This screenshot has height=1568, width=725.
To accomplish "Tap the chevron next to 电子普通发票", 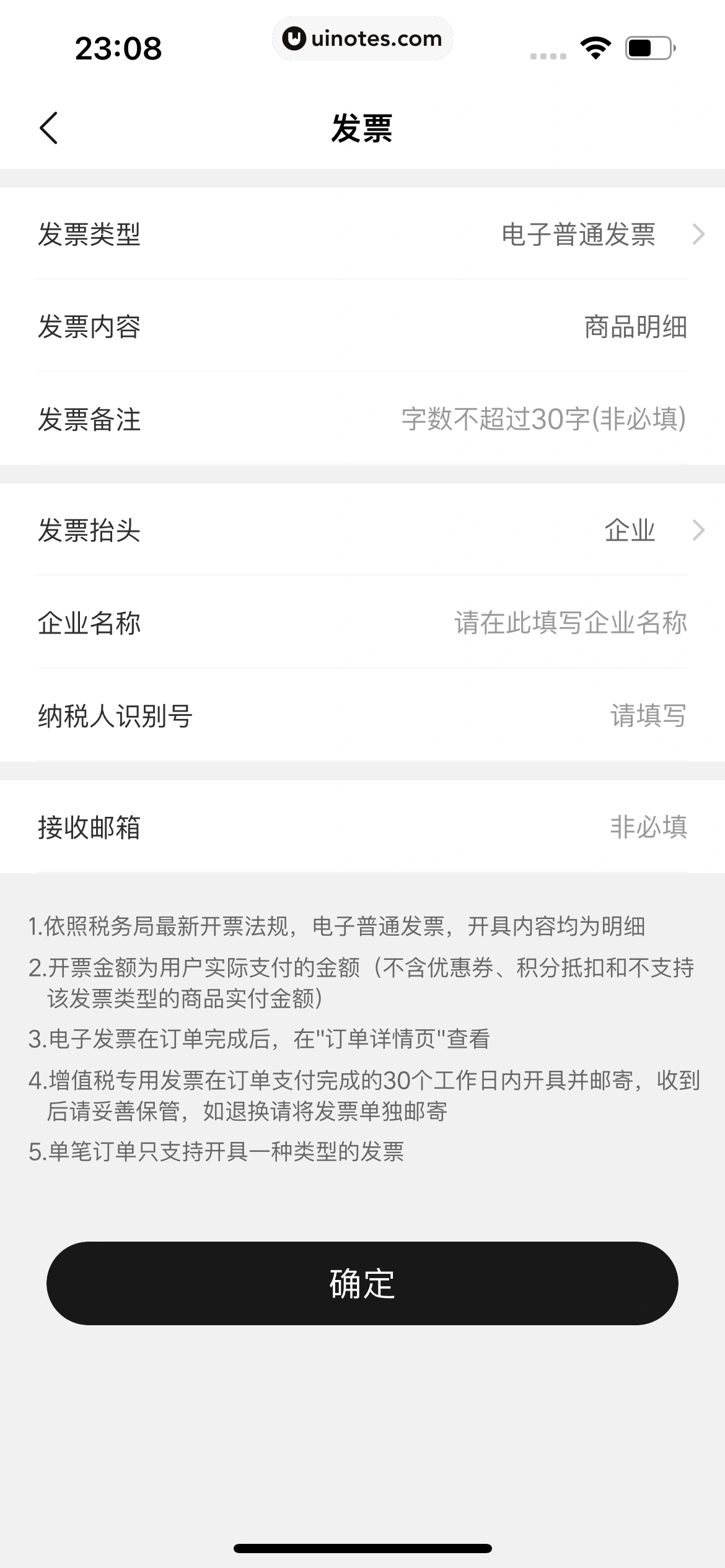I will 699,235.
